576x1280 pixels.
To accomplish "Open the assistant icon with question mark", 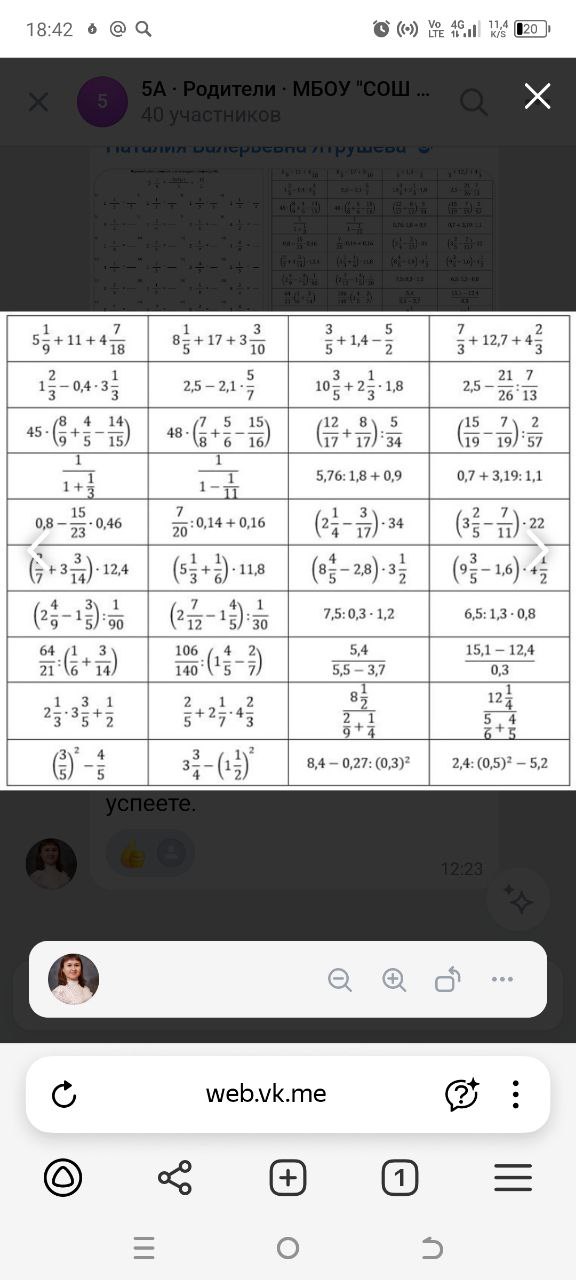I will (x=462, y=1095).
